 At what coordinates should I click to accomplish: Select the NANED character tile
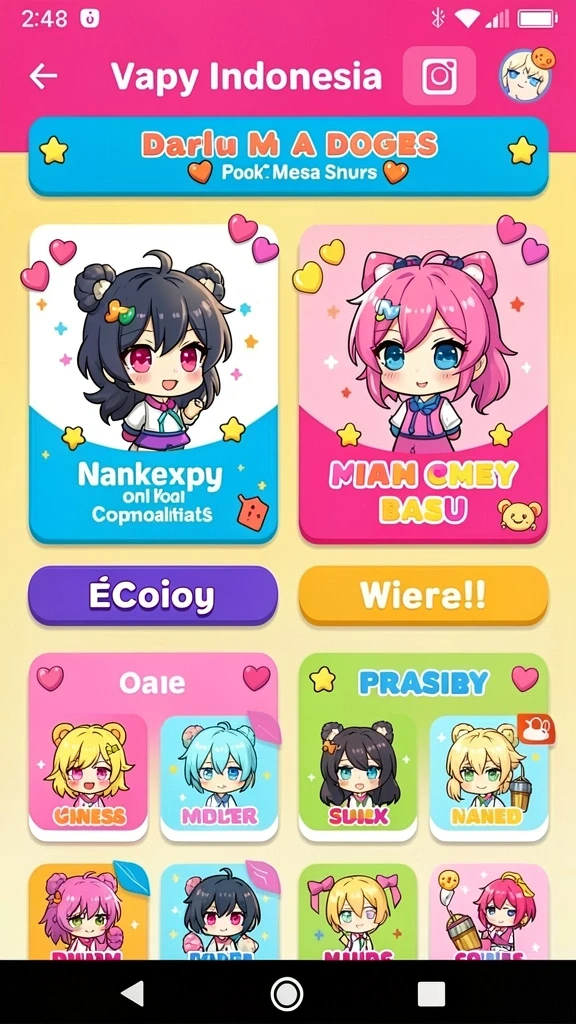pos(489,777)
